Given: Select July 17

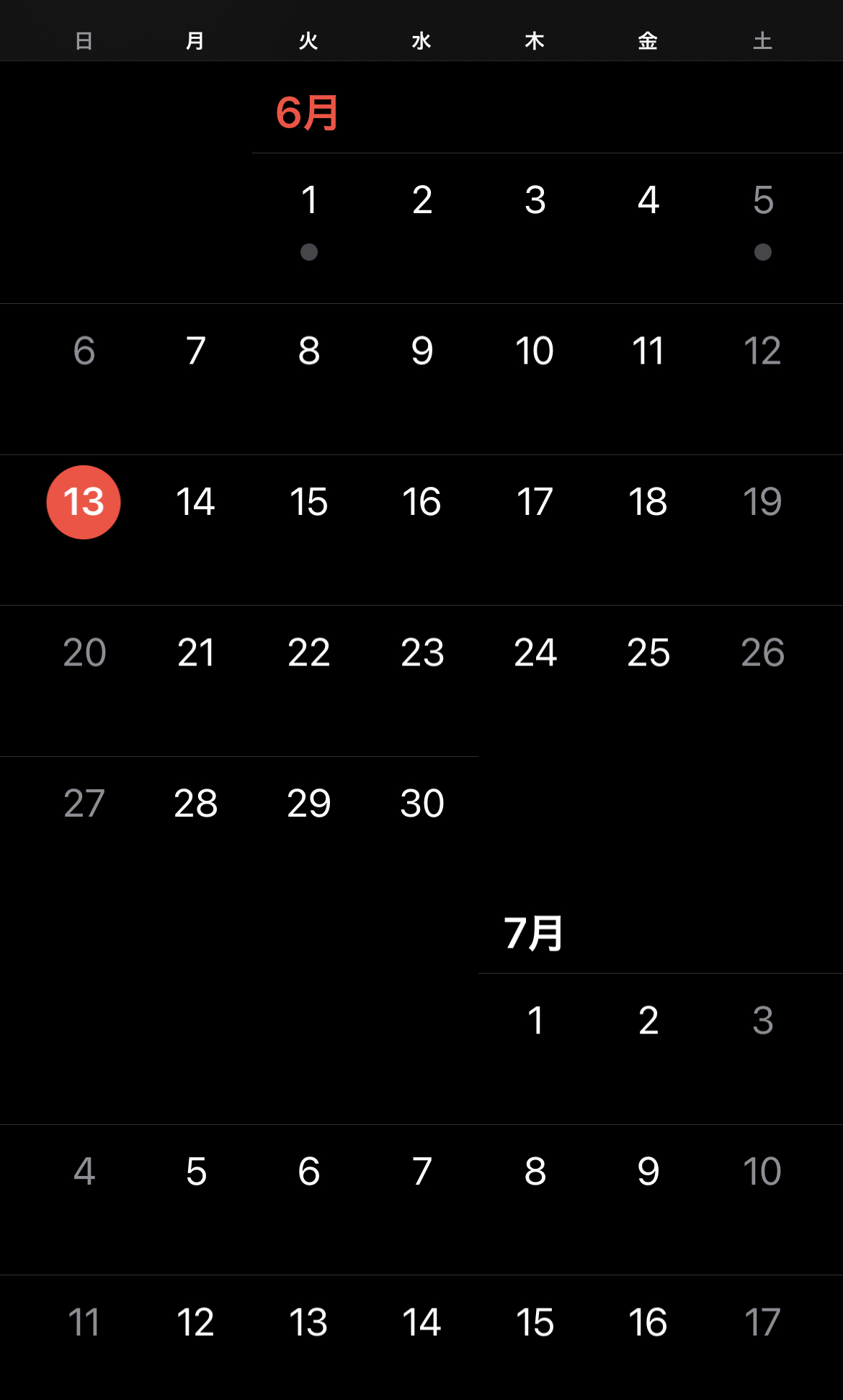Looking at the screenshot, I should tap(762, 1322).
